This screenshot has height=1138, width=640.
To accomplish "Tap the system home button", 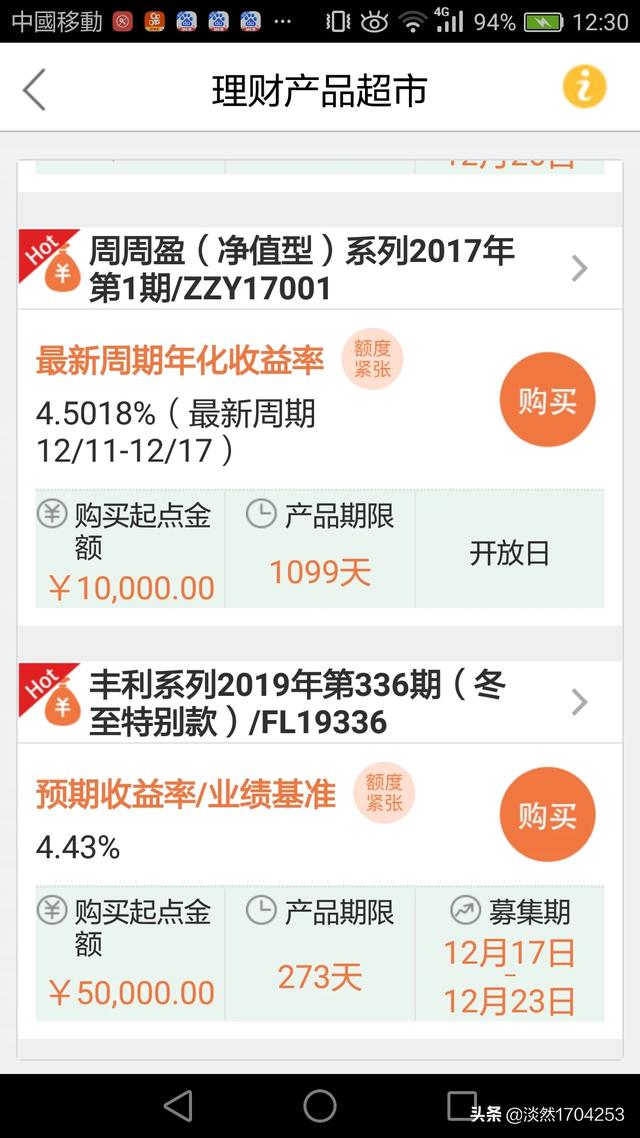I will (320, 1105).
